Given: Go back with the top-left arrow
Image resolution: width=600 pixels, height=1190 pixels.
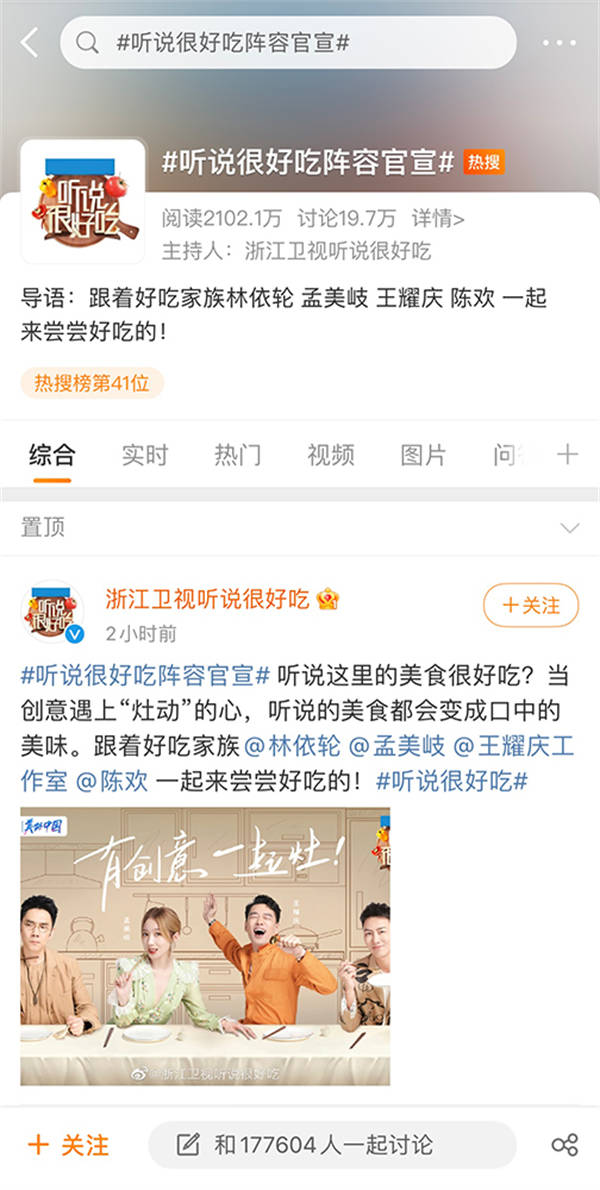Looking at the screenshot, I should coord(29,42).
